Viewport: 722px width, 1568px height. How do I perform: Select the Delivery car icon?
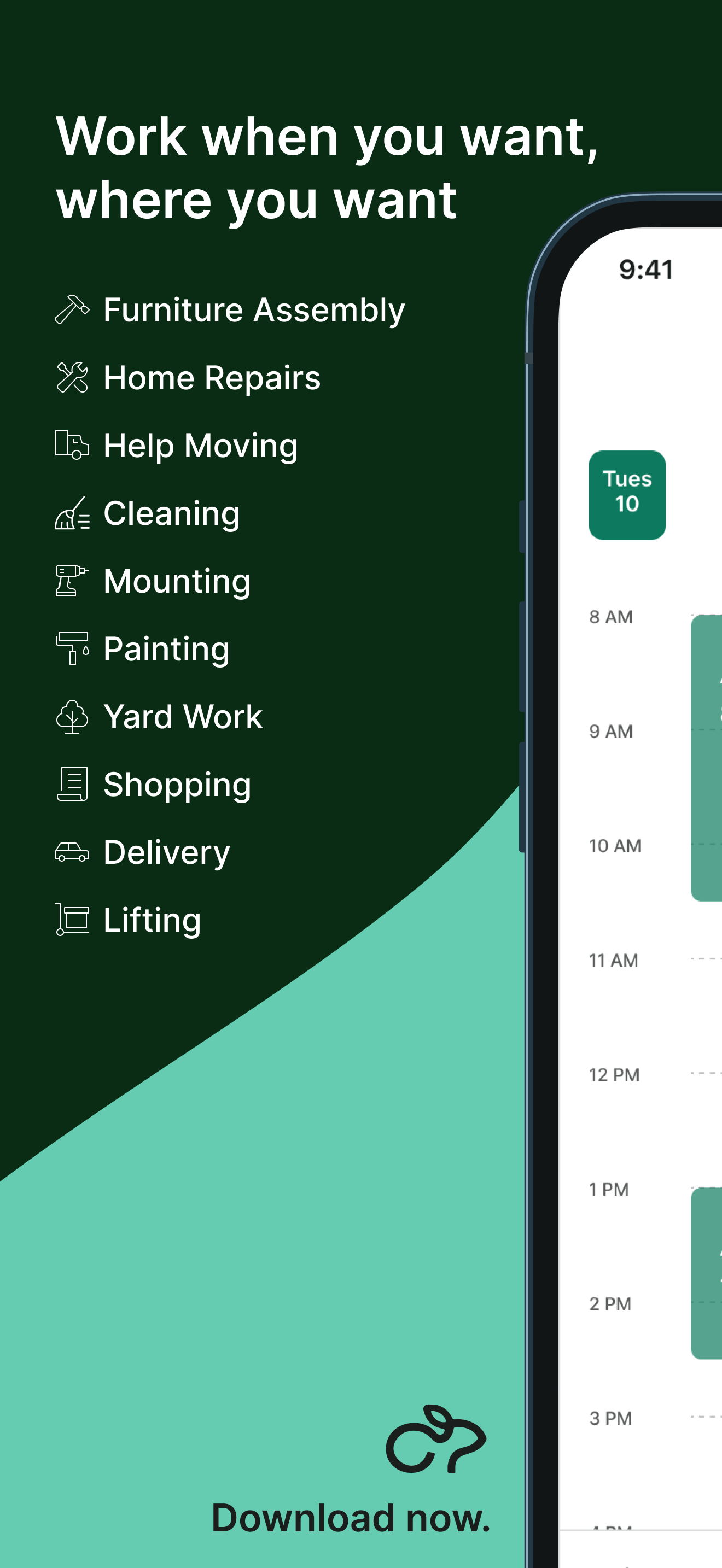point(72,852)
